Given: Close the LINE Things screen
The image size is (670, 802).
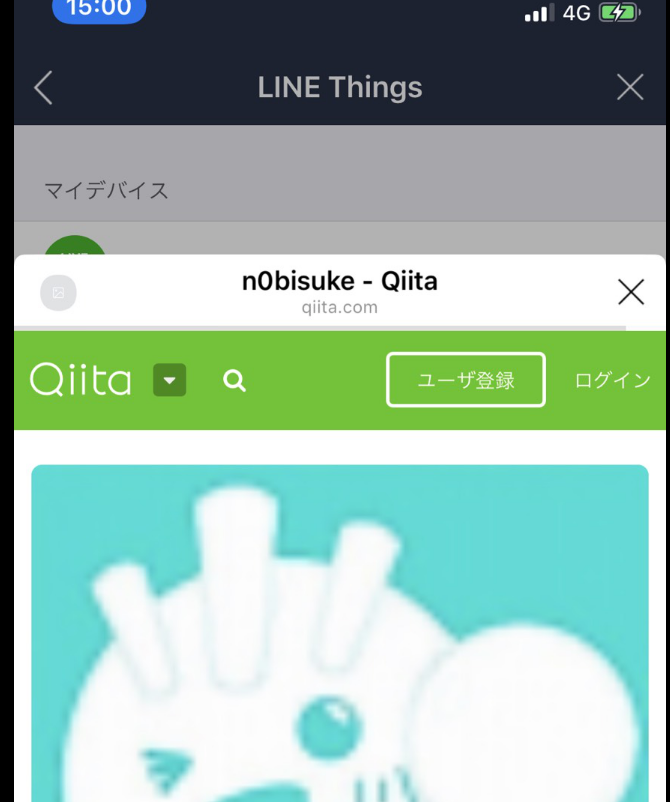Looking at the screenshot, I should point(630,88).
